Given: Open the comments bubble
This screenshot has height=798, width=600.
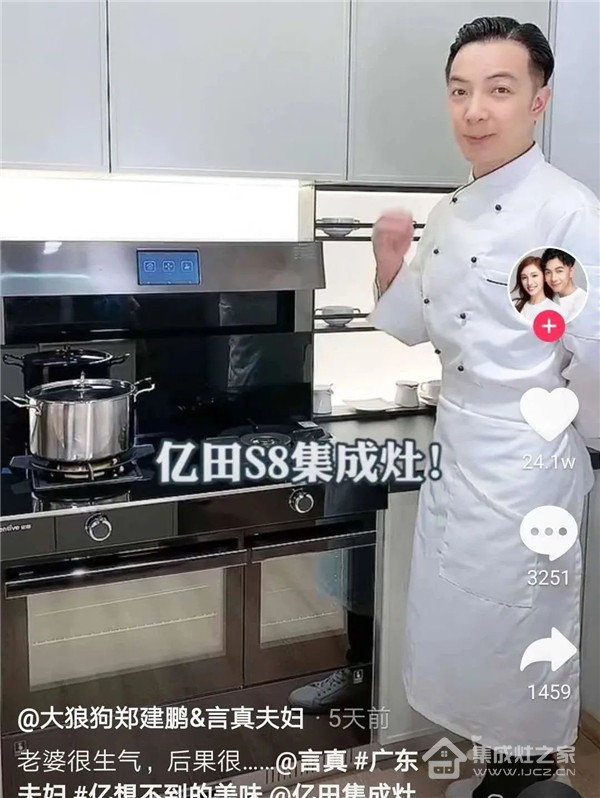Looking at the screenshot, I should (x=548, y=532).
